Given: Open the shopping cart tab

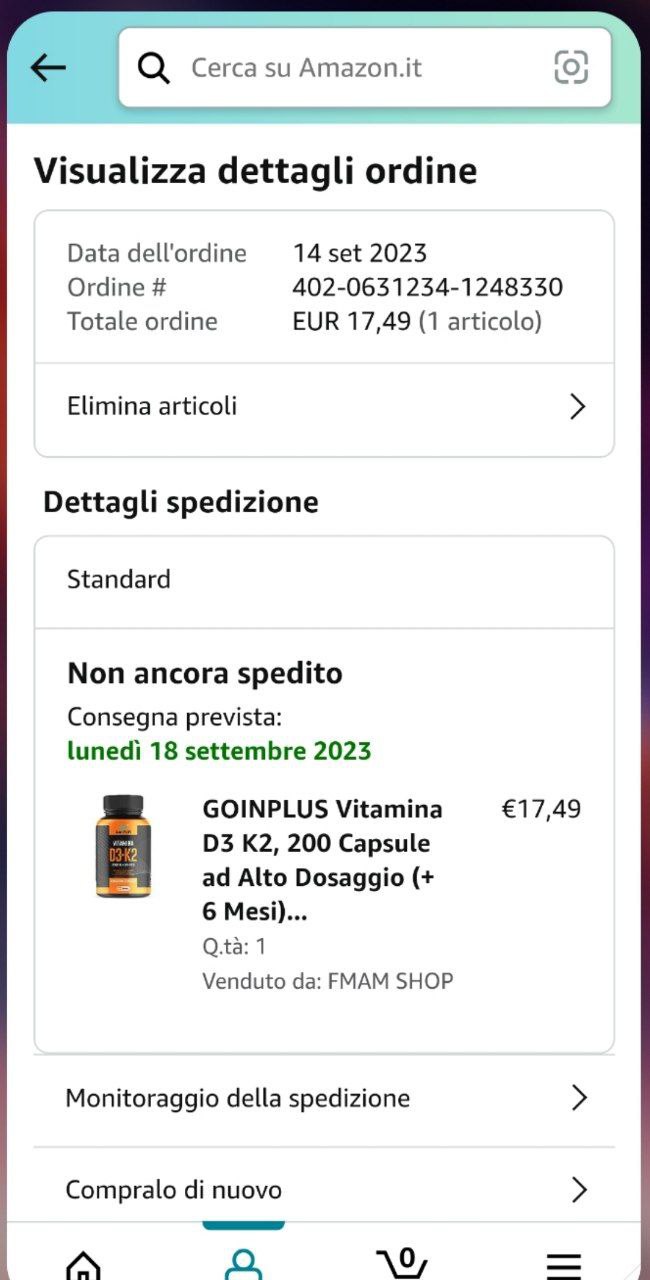Looking at the screenshot, I should pos(403,1260).
